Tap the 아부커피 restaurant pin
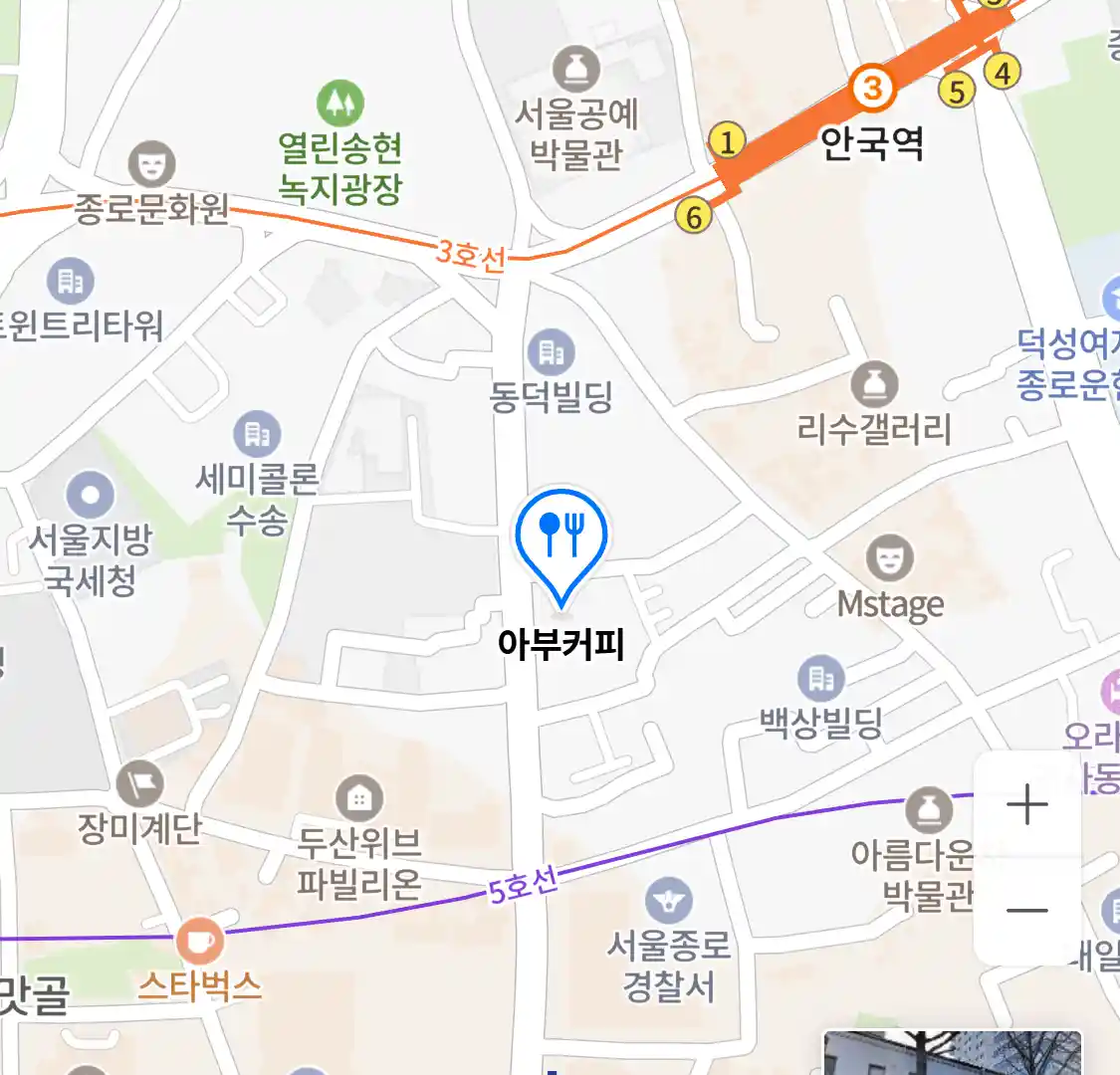 [x=561, y=540]
